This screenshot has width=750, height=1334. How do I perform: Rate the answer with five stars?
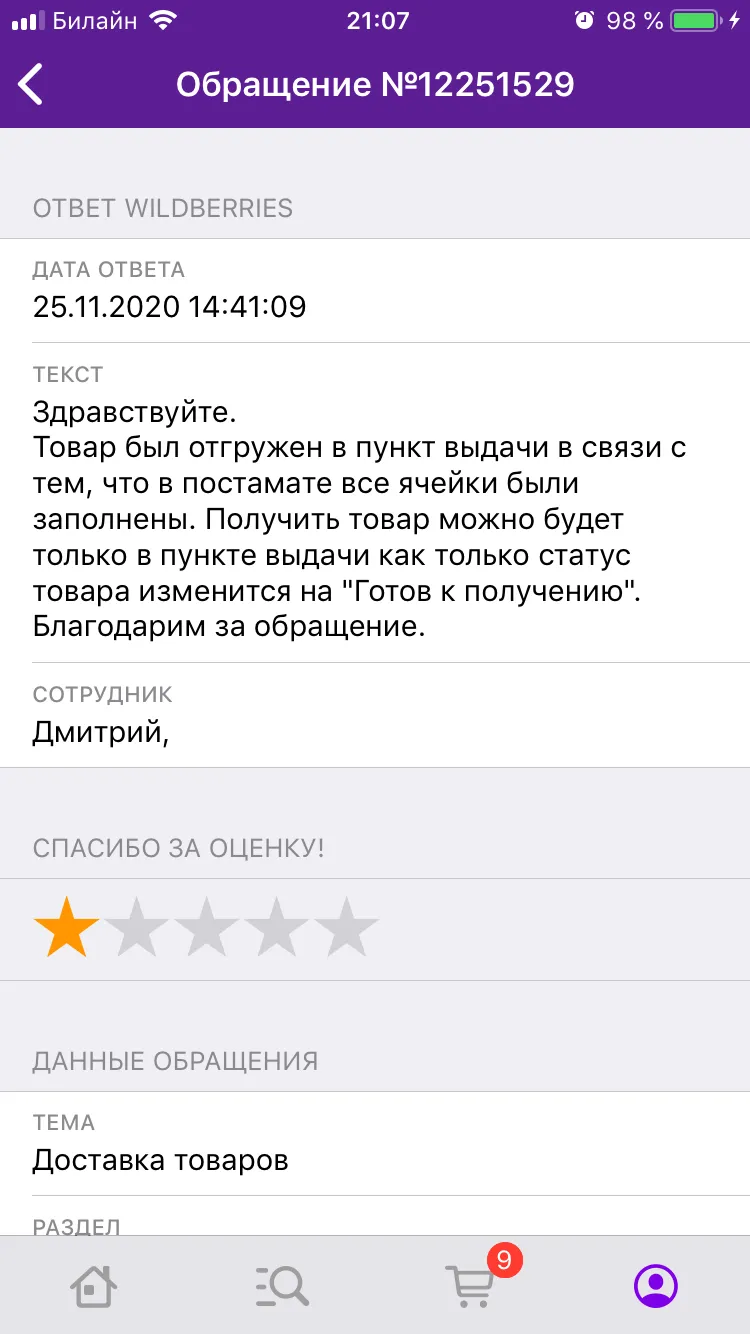[x=347, y=928]
